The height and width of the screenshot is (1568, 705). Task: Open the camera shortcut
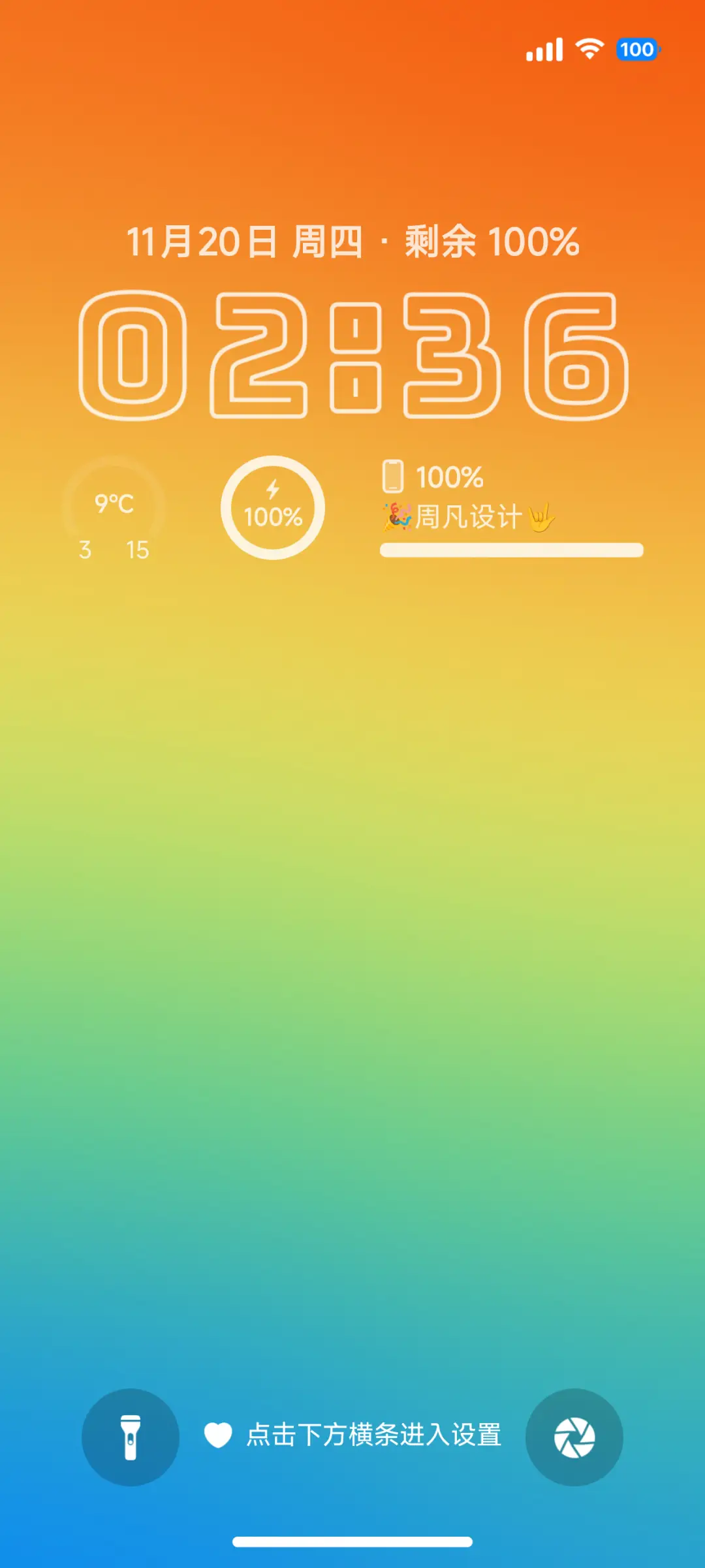[x=574, y=1437]
